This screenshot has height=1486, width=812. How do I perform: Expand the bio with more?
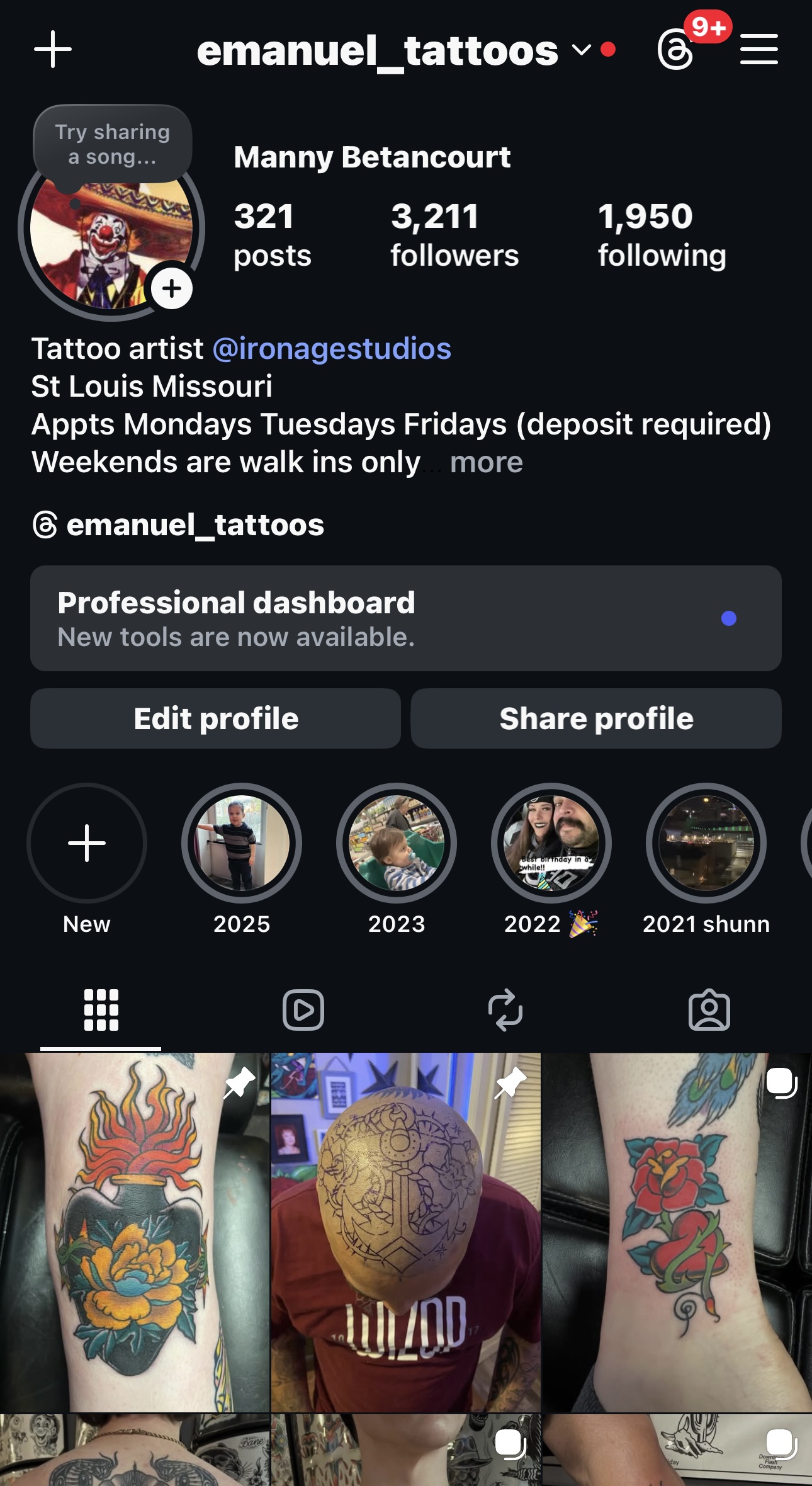point(486,462)
